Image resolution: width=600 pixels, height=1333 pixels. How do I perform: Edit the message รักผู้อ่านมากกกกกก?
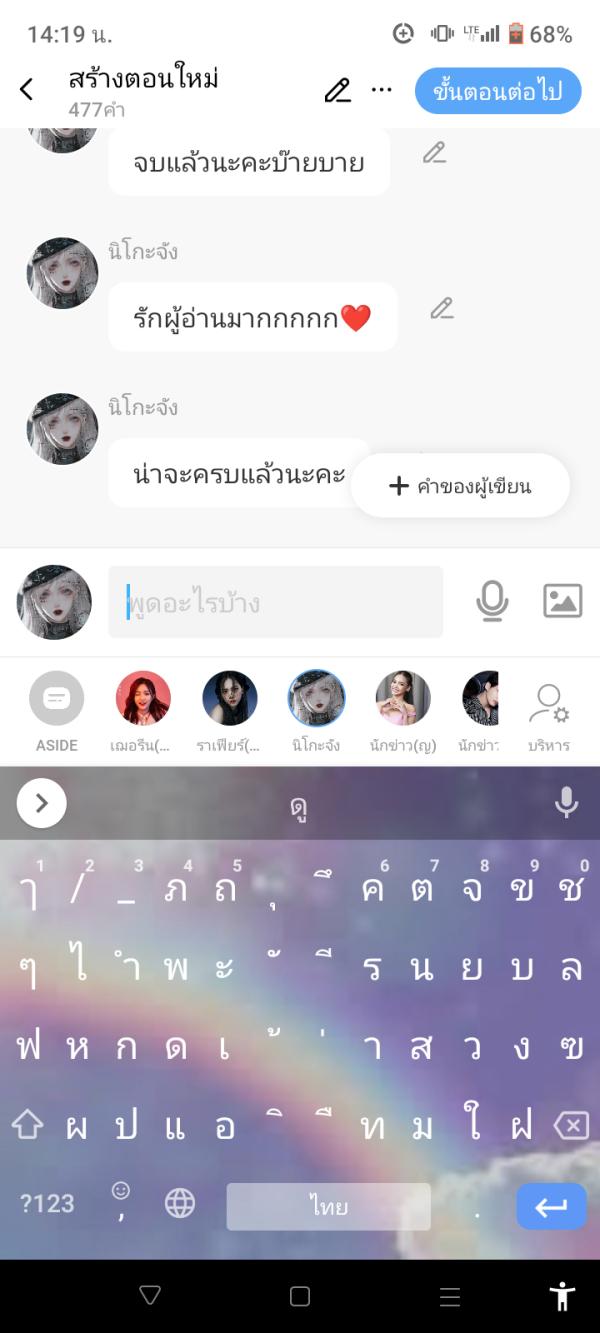[x=442, y=309]
